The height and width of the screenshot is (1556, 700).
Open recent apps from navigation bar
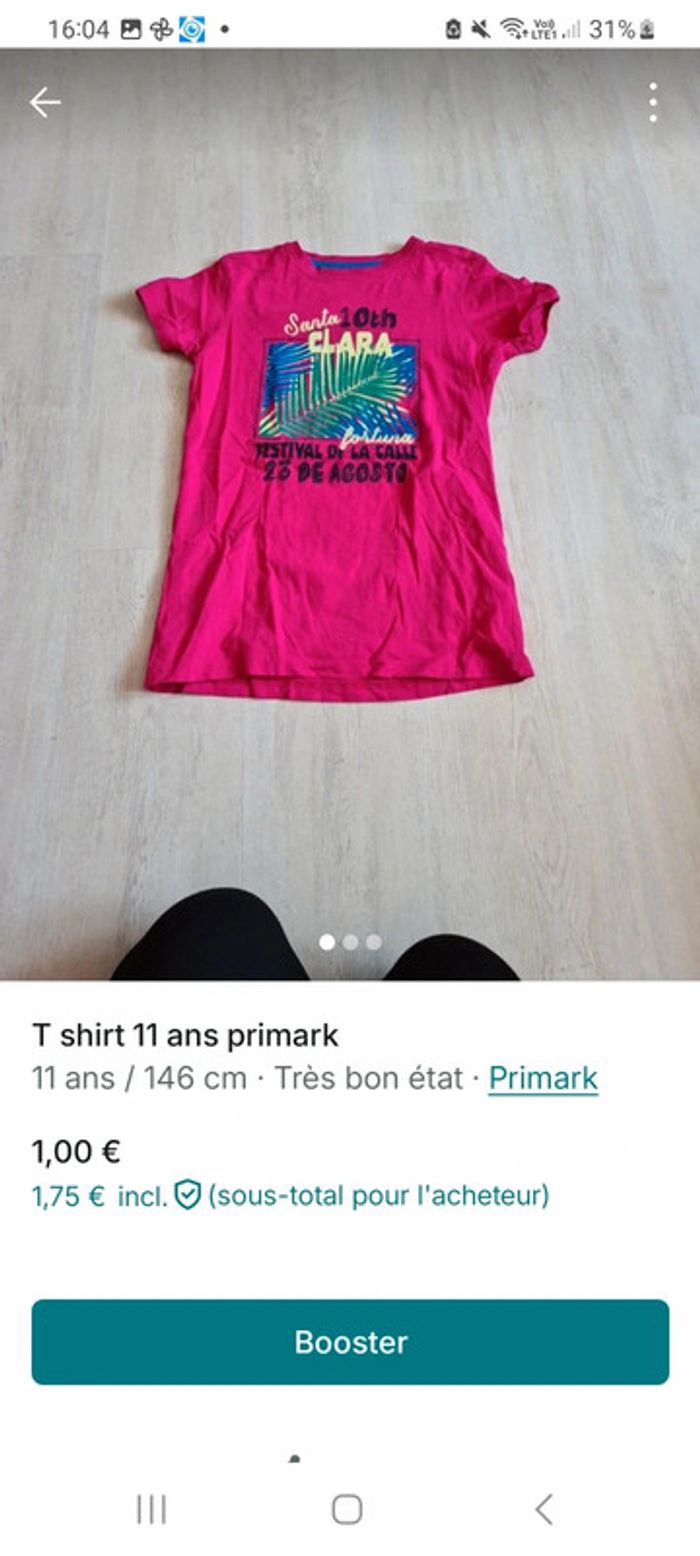click(151, 1509)
